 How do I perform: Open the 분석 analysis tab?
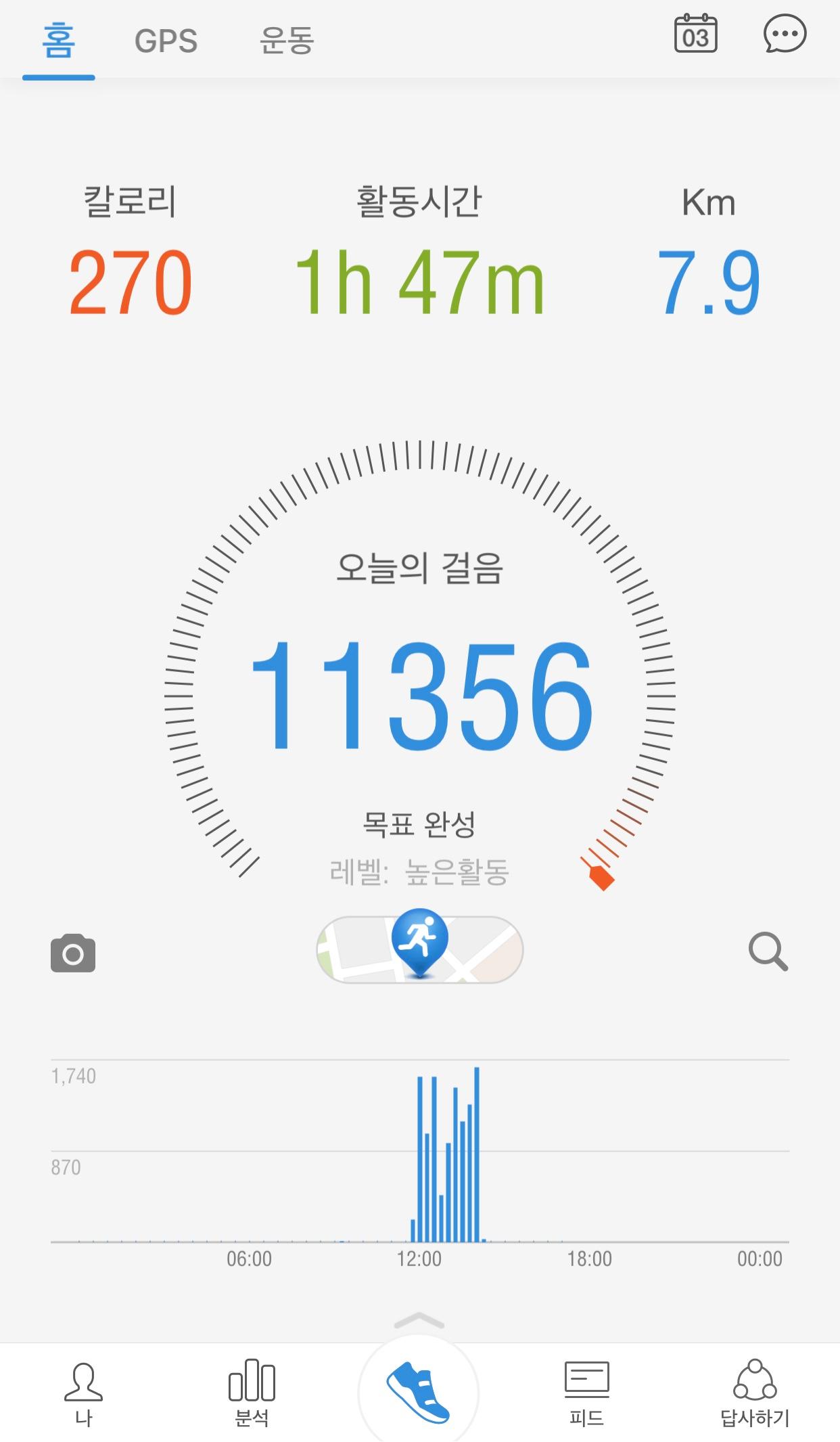[252, 1393]
